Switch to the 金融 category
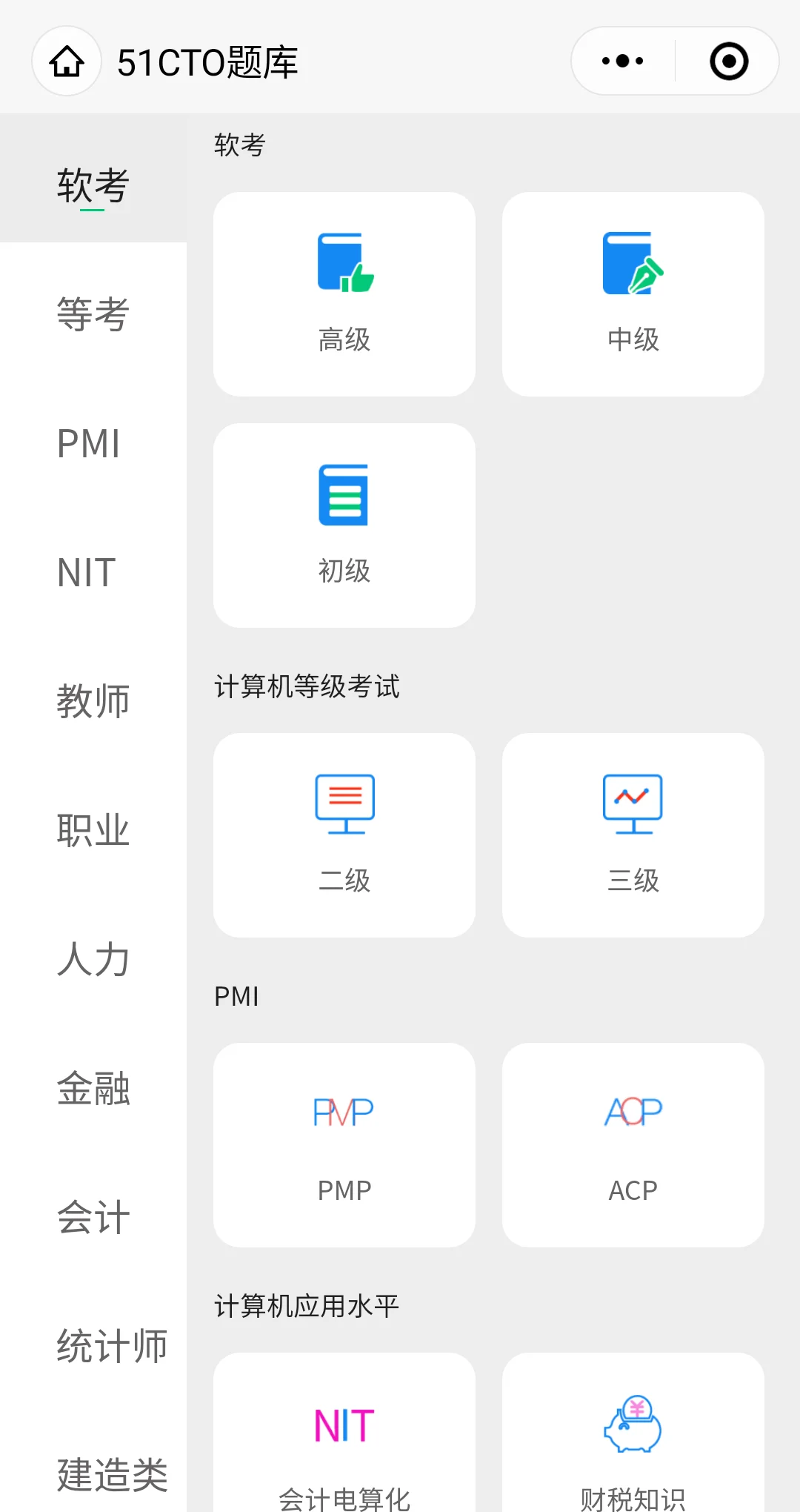800x1512 pixels. point(93,1088)
